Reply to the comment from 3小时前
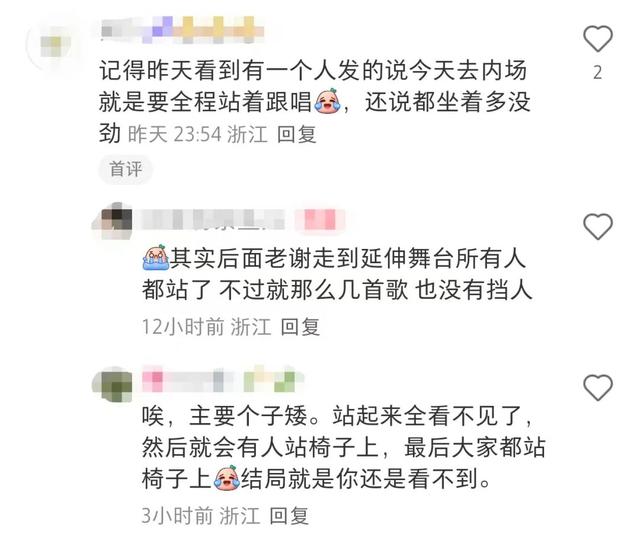 click(x=288, y=516)
